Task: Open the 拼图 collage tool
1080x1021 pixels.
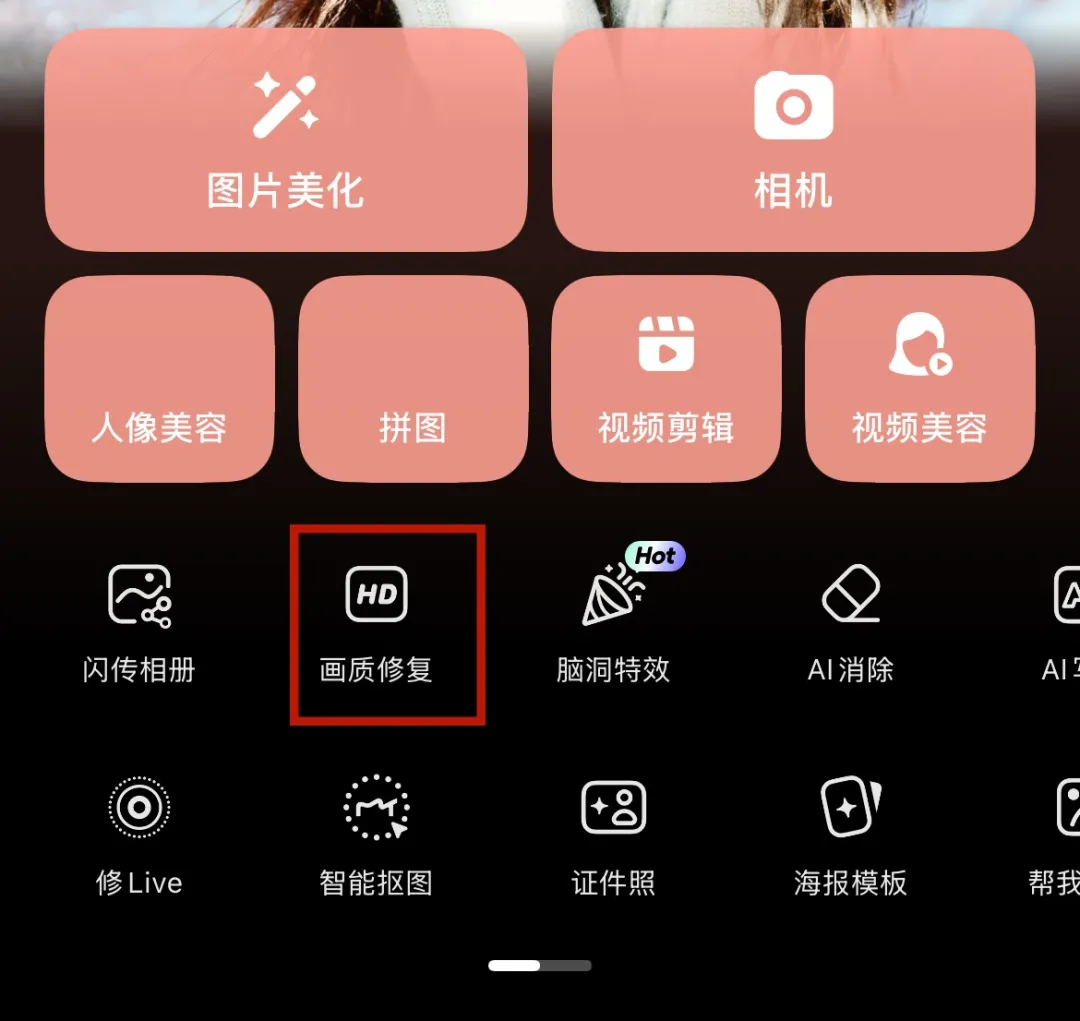Action: [413, 380]
